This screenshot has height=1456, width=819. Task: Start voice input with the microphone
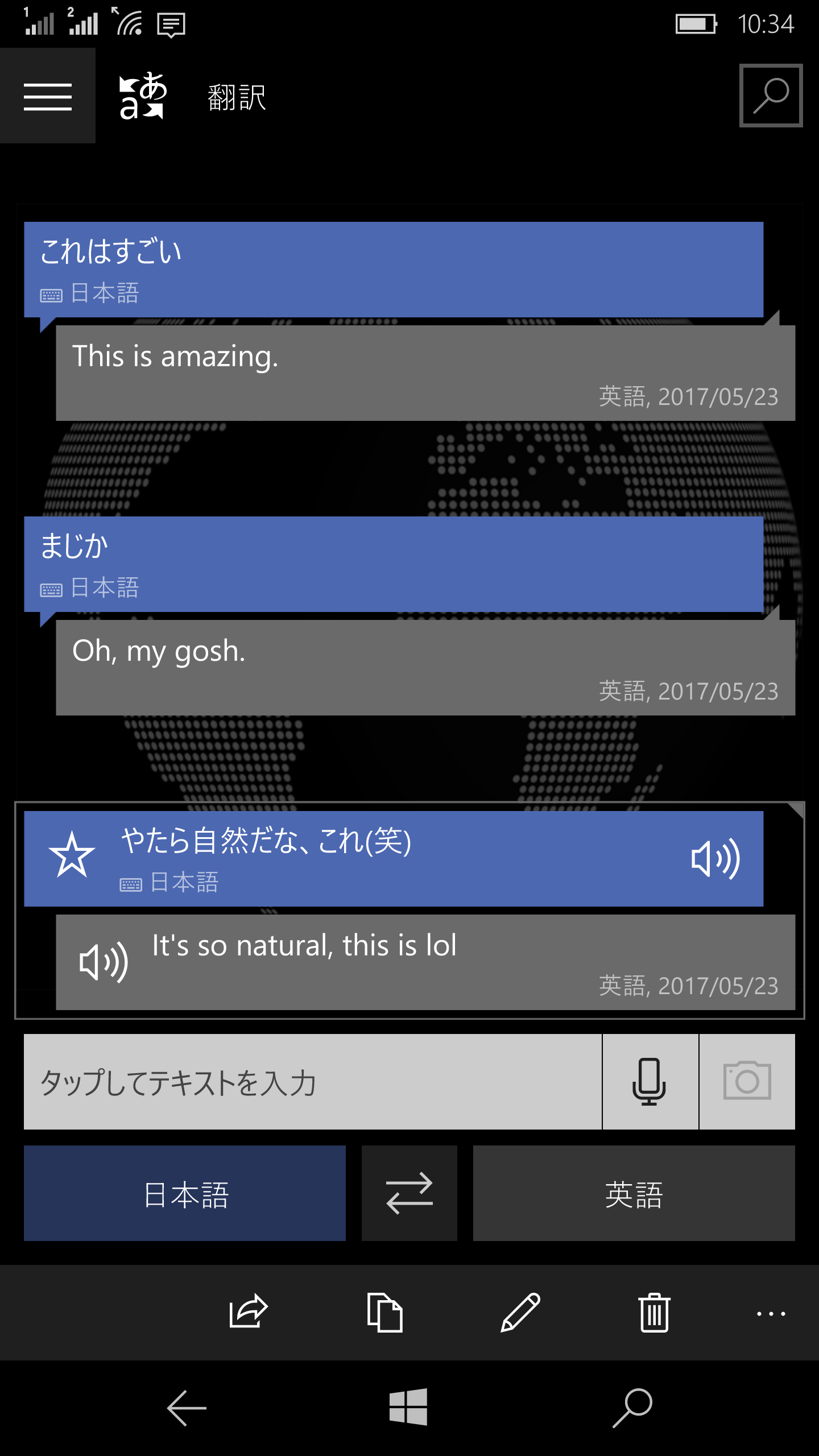point(650,1082)
